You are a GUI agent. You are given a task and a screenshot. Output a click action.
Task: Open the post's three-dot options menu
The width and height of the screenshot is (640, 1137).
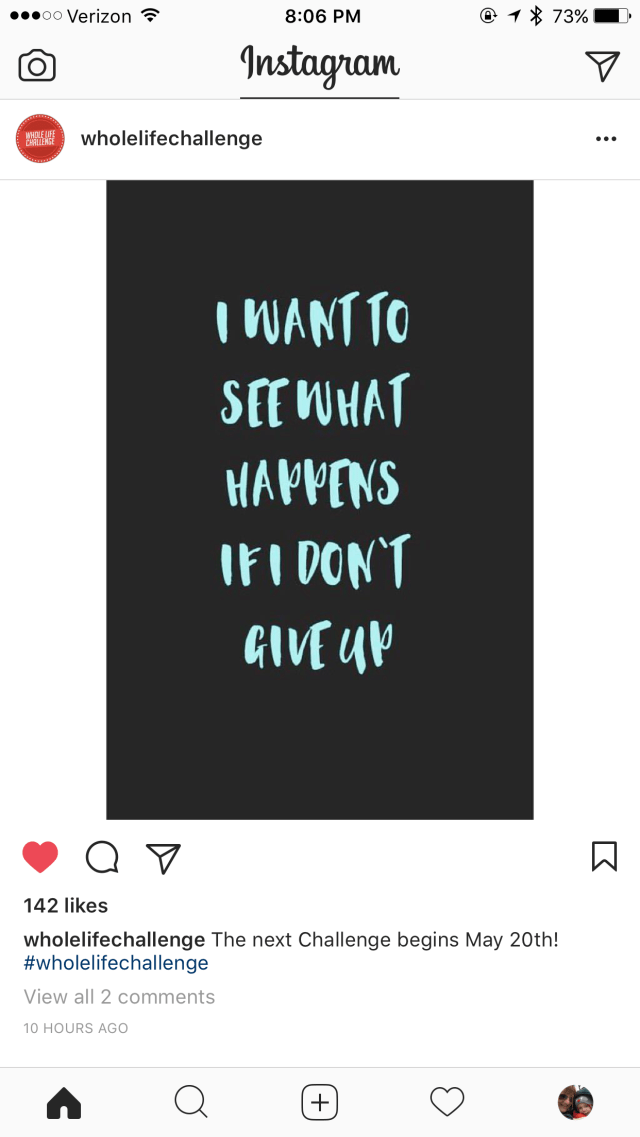point(606,139)
